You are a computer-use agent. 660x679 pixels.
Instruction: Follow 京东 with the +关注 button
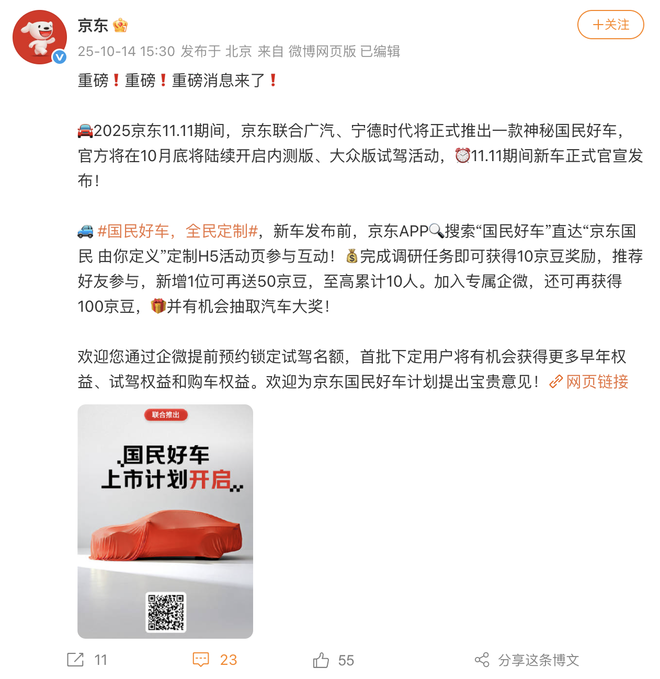point(611,25)
